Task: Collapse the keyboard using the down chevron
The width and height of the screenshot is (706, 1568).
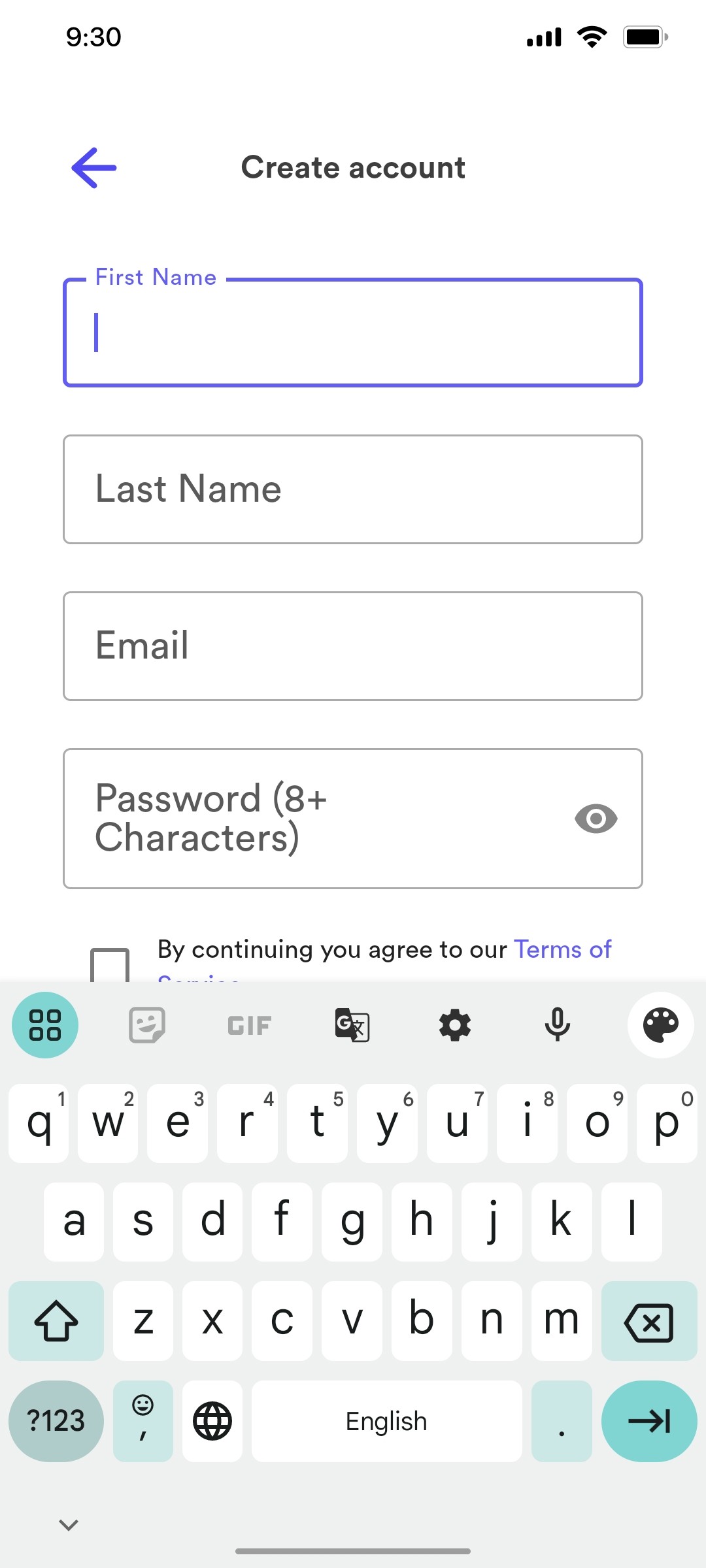Action: [67, 1524]
